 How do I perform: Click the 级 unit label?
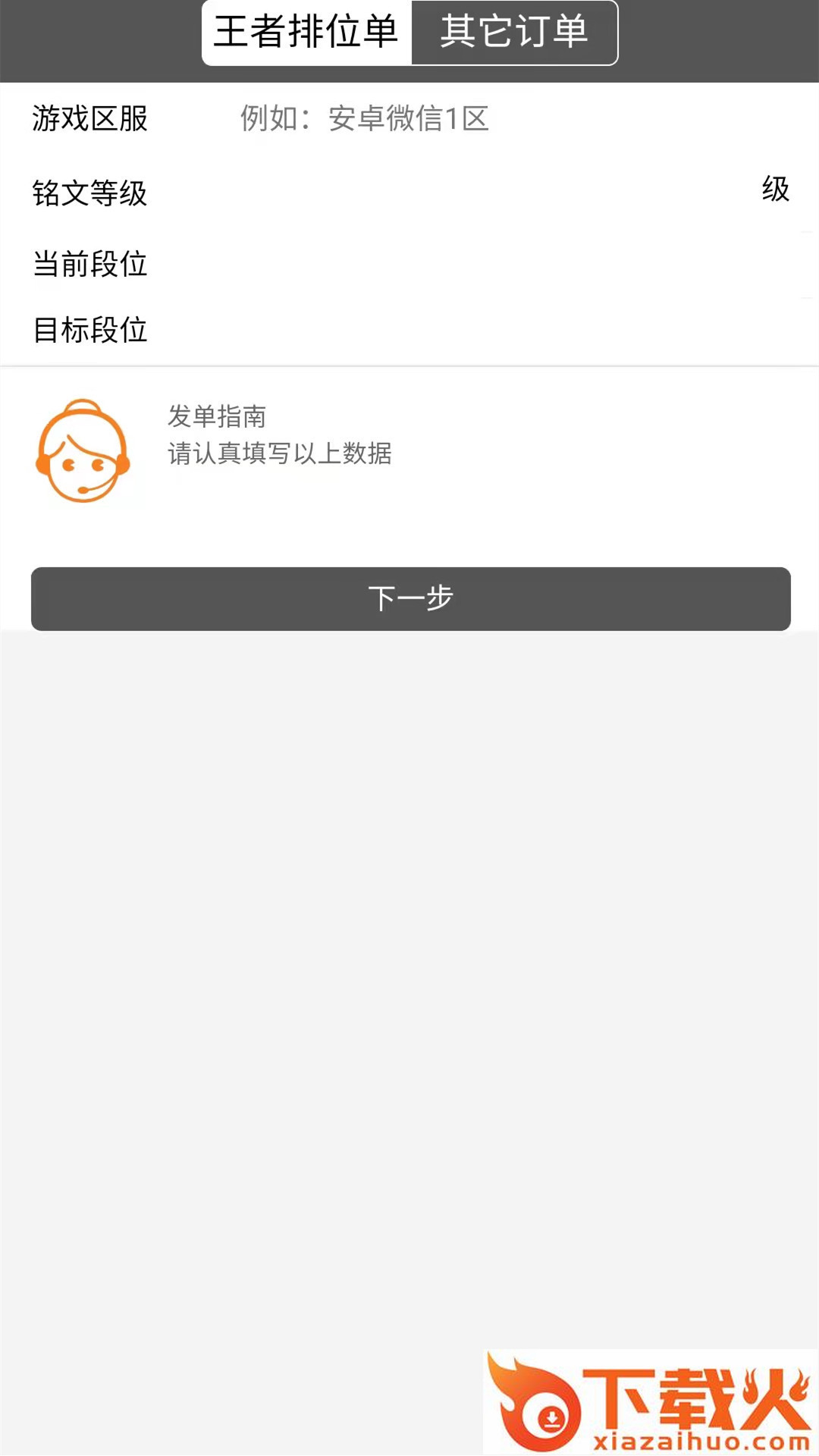click(x=776, y=190)
